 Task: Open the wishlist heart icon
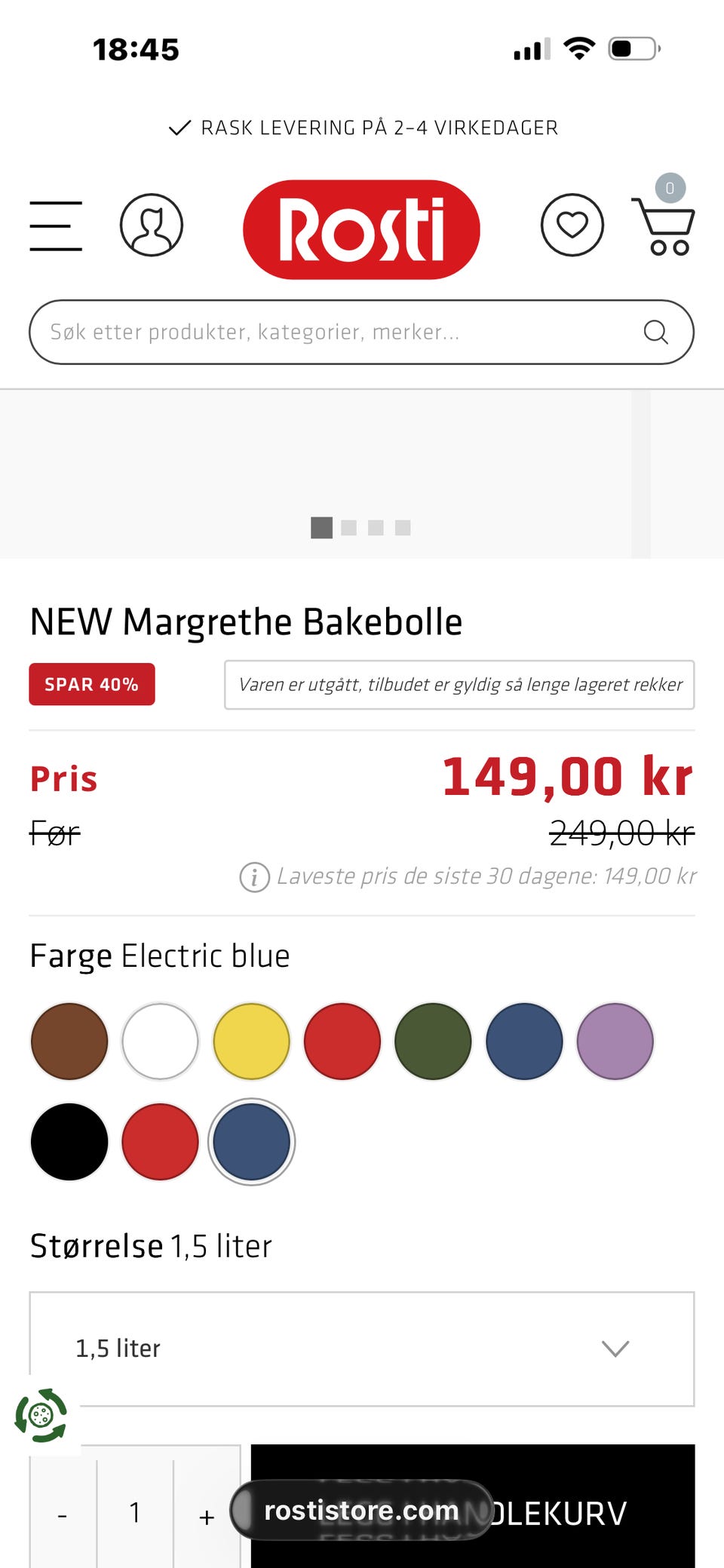572,226
